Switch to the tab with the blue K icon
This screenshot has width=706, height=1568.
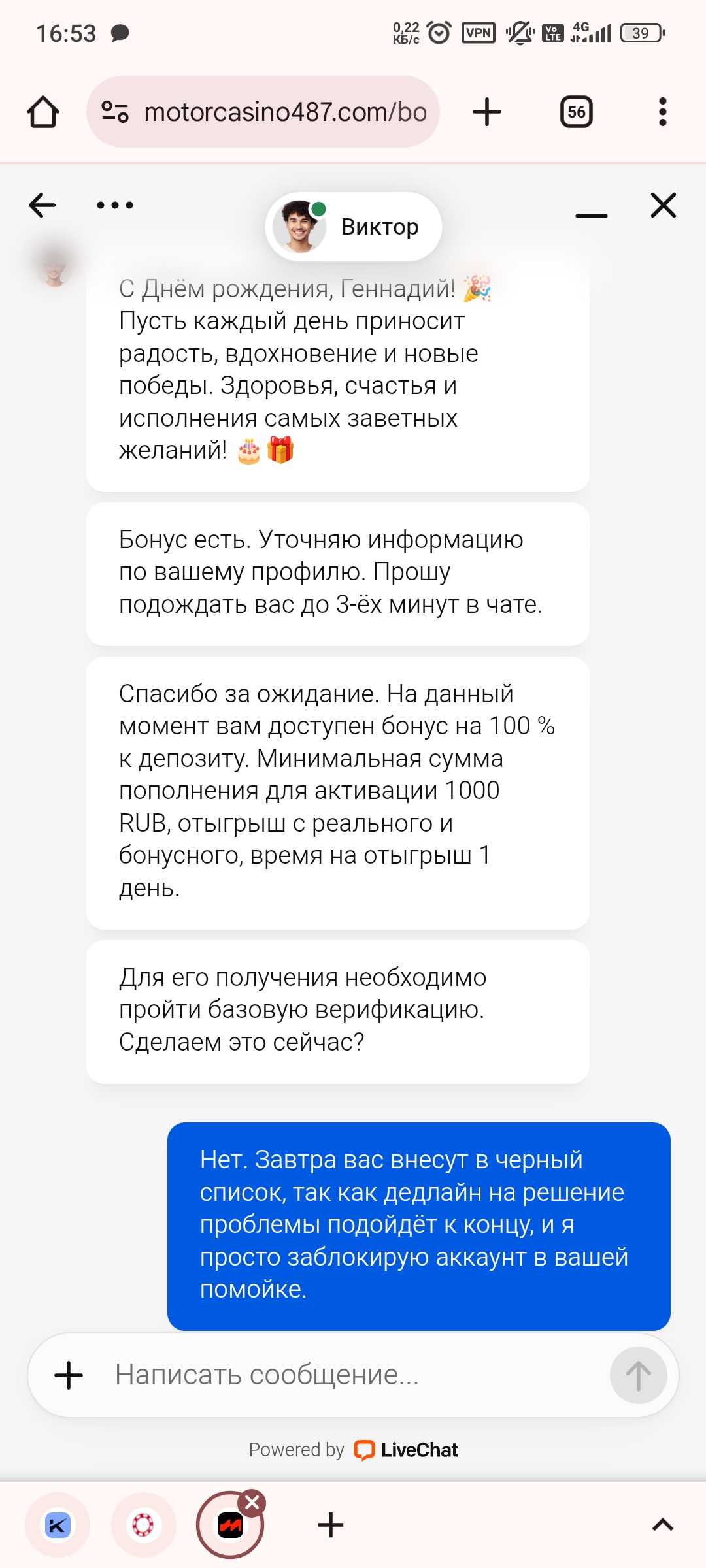click(58, 1526)
